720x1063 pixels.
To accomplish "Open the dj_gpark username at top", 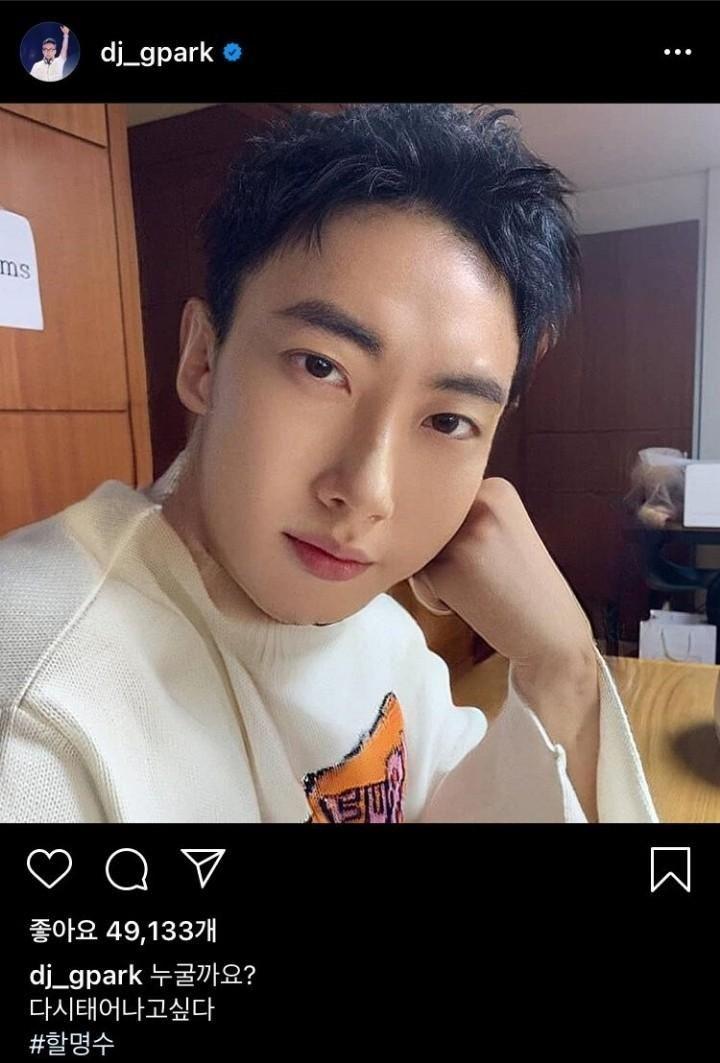I will pyautogui.click(x=157, y=53).
